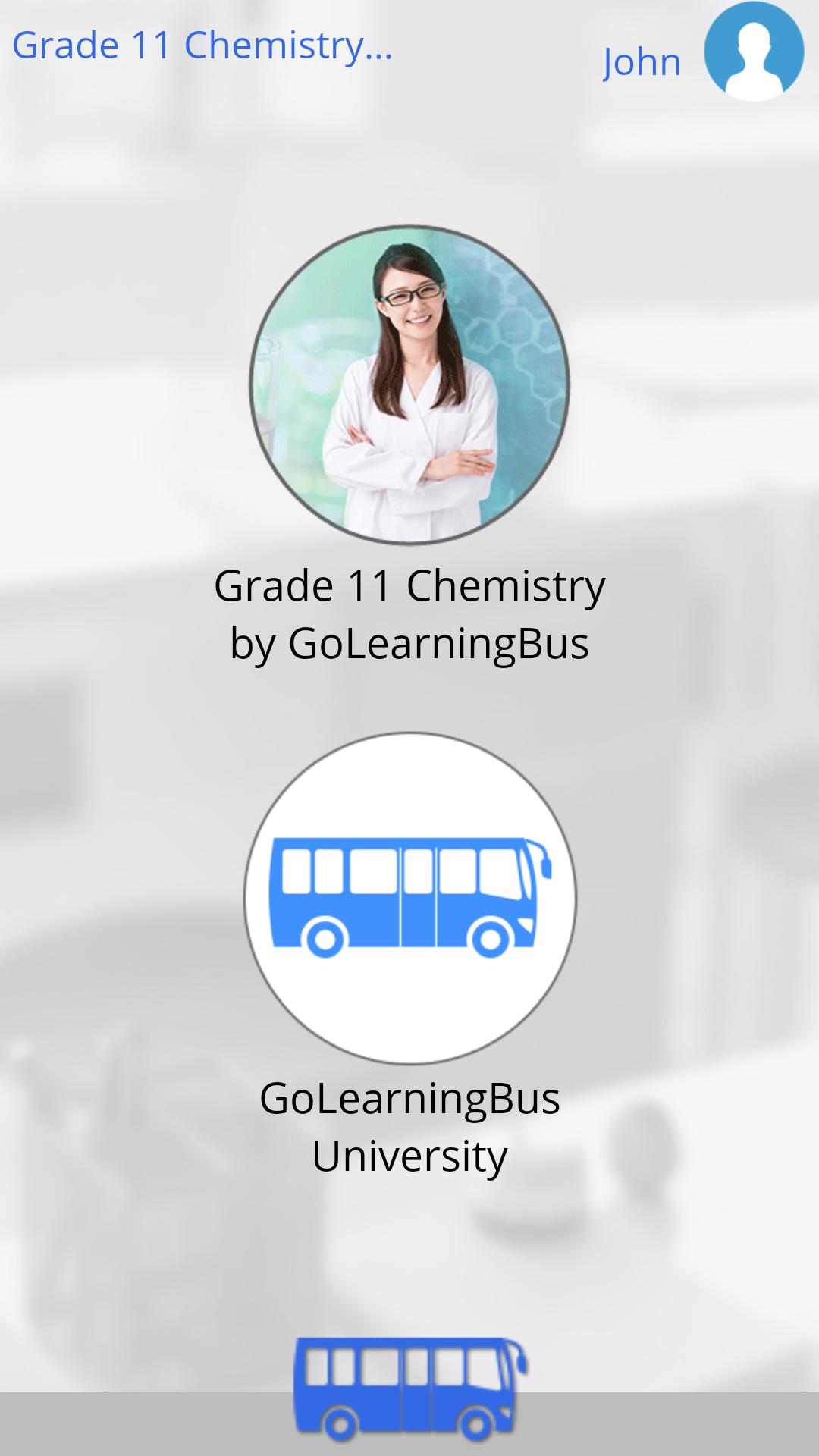The height and width of the screenshot is (1456, 819).
Task: Tap the blue bus icon at bottom
Action: (409, 1389)
